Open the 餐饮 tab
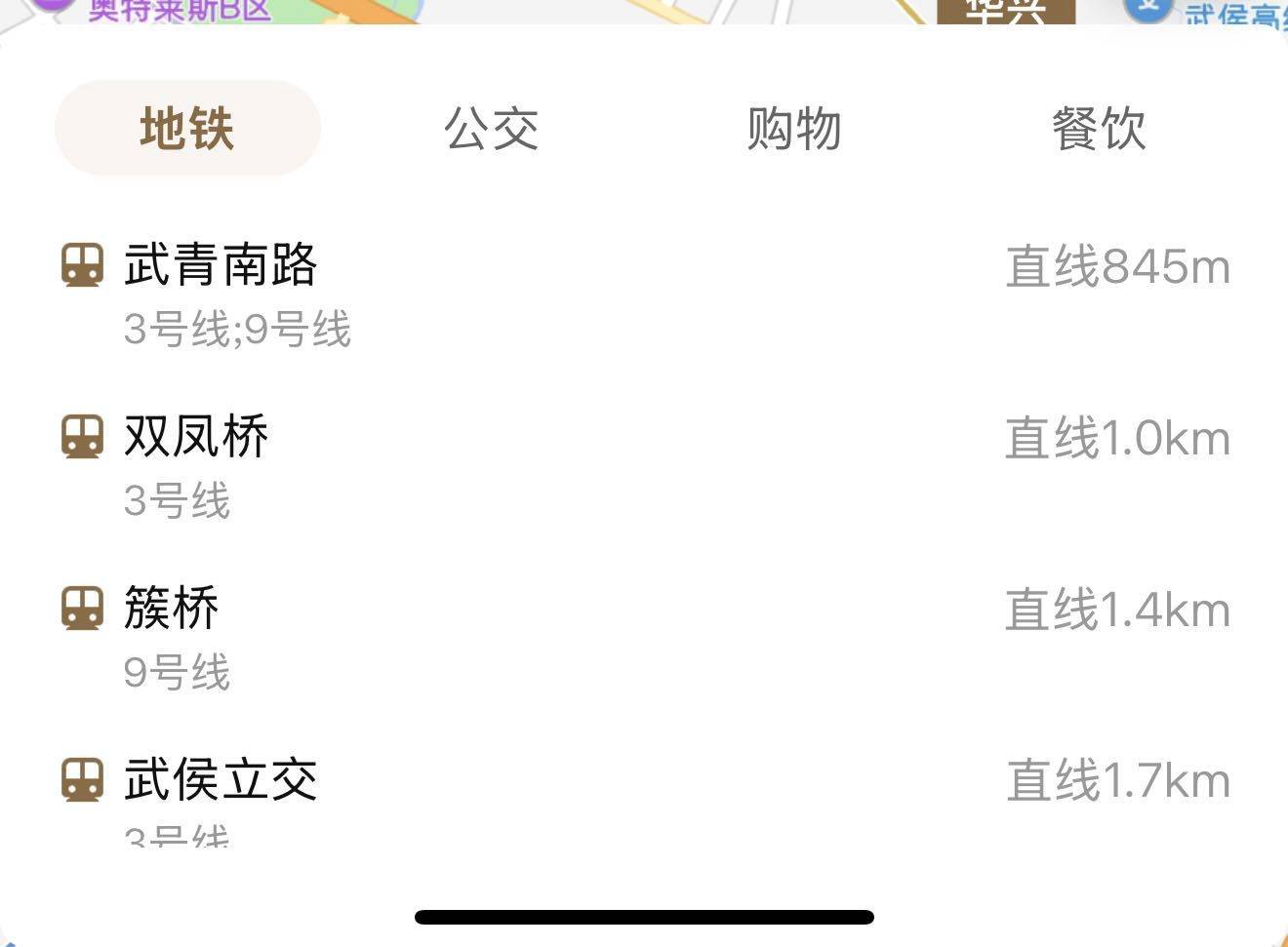The image size is (1288, 947). pyautogui.click(x=1098, y=129)
